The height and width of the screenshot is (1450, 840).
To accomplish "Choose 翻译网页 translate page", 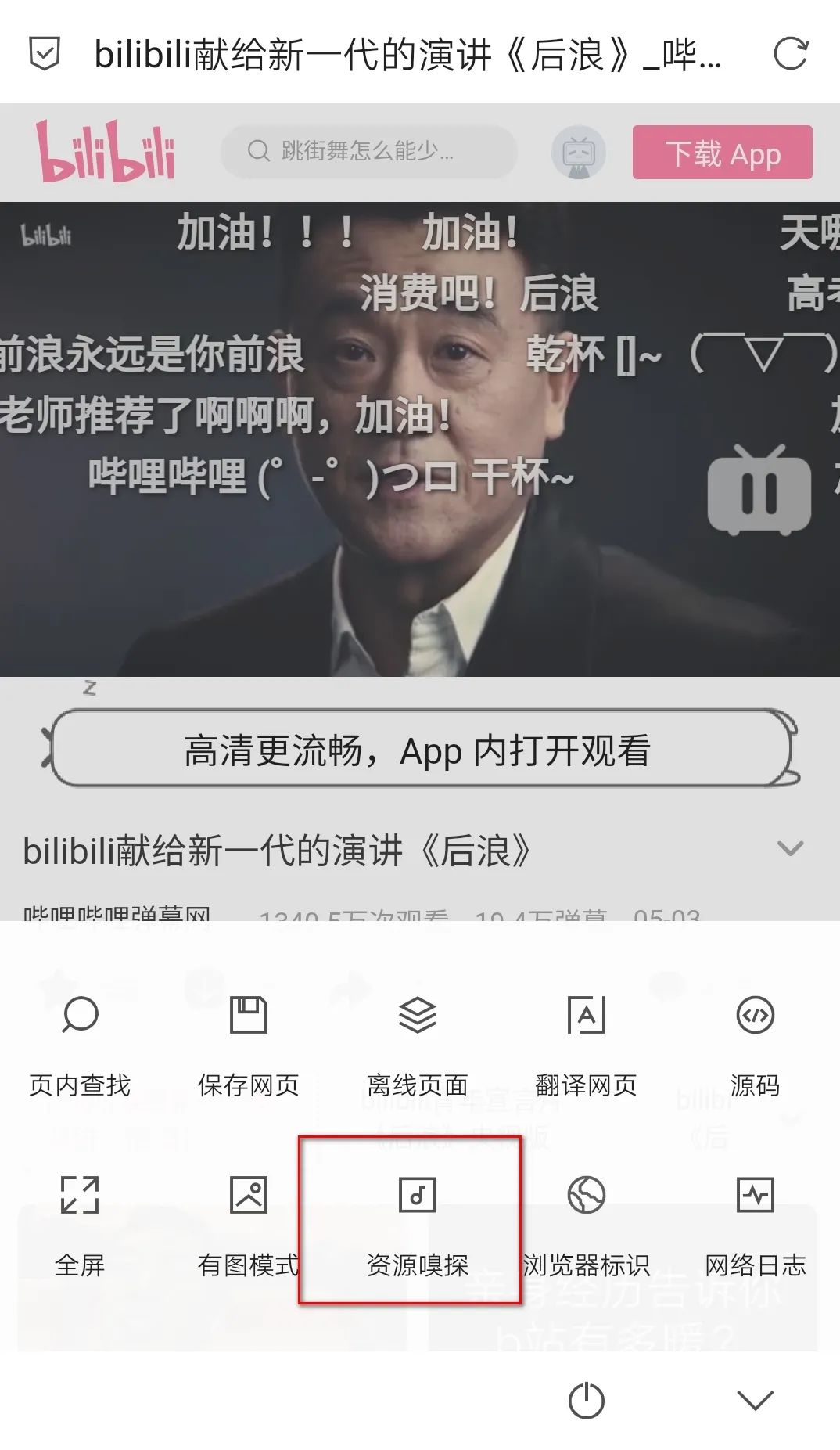I will 587,1046.
